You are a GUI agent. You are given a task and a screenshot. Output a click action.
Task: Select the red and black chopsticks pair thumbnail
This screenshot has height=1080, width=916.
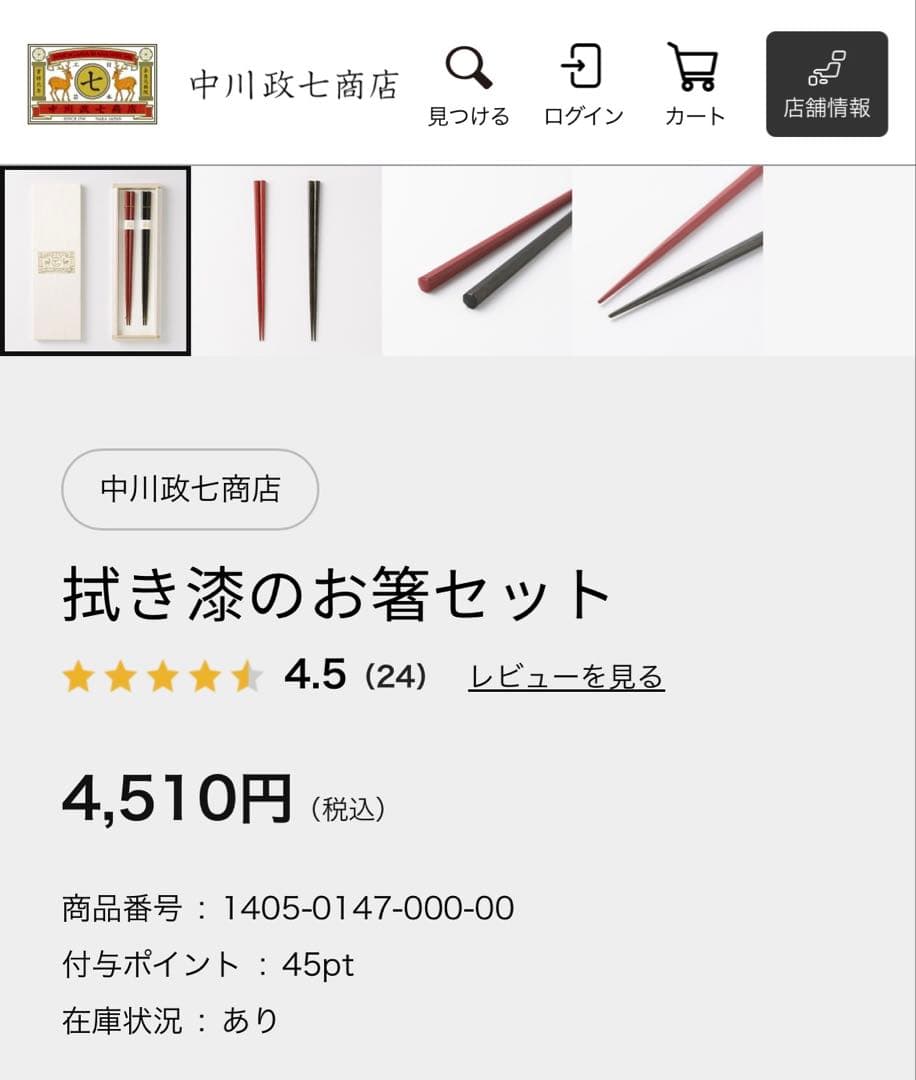tap(285, 258)
